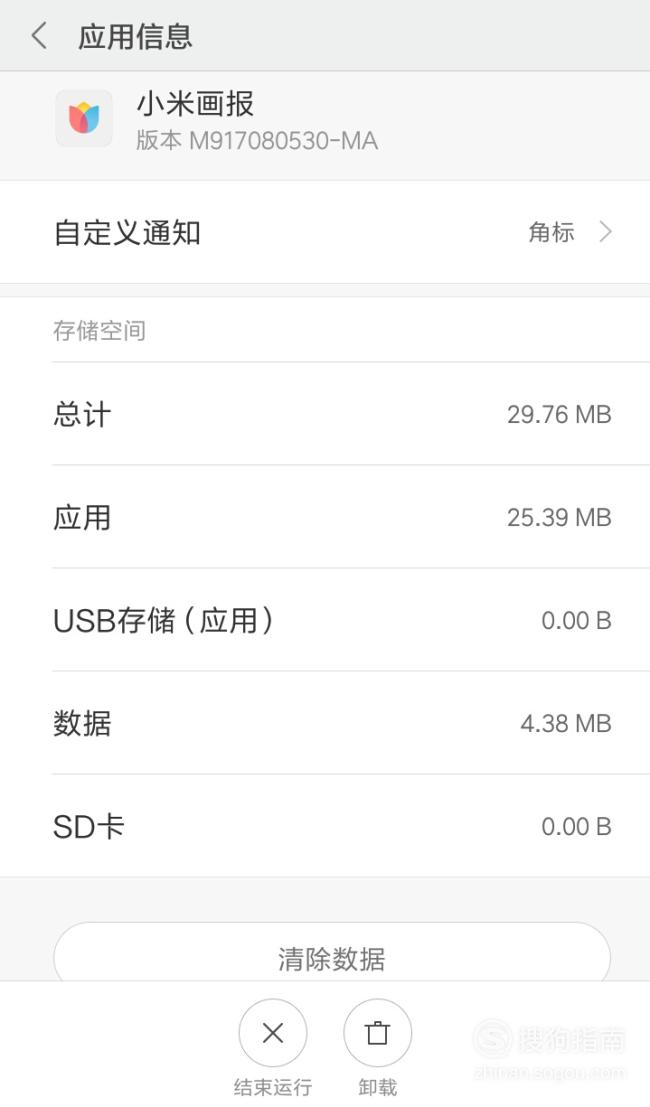This screenshot has height=1107, width=650.
Task: Tap the 清除数据 button
Action: [x=332, y=952]
